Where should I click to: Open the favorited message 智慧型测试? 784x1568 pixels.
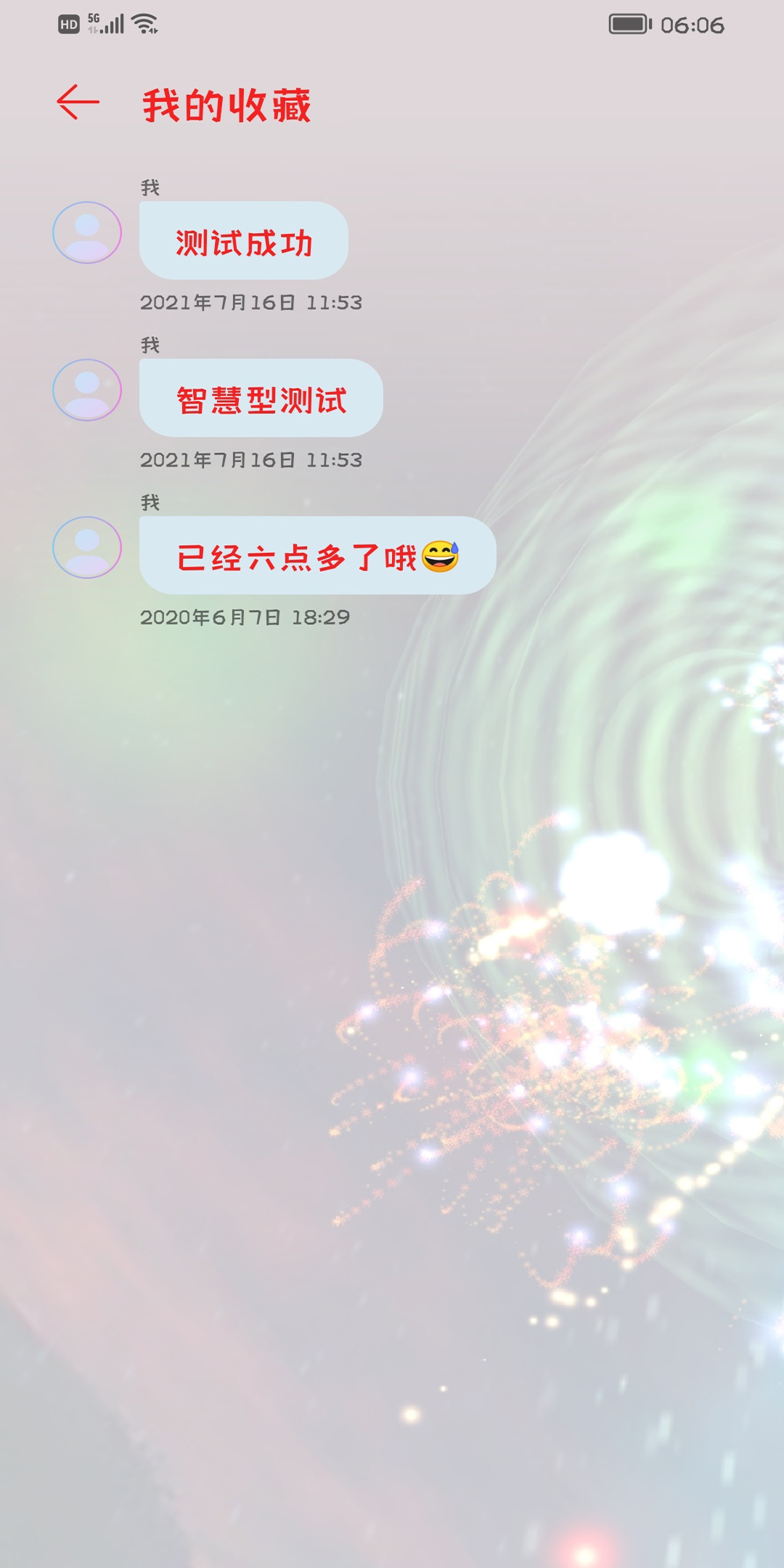pyautogui.click(x=261, y=399)
